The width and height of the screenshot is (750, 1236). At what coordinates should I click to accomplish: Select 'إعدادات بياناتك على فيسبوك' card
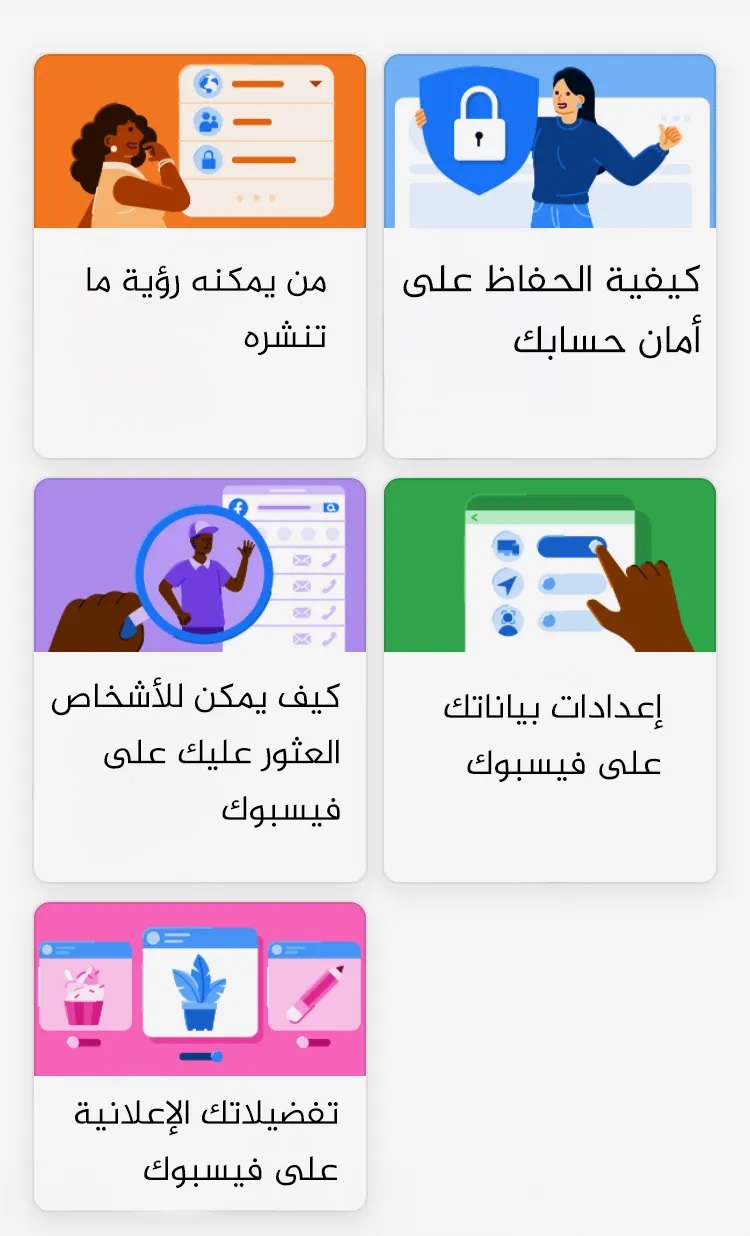point(550,680)
